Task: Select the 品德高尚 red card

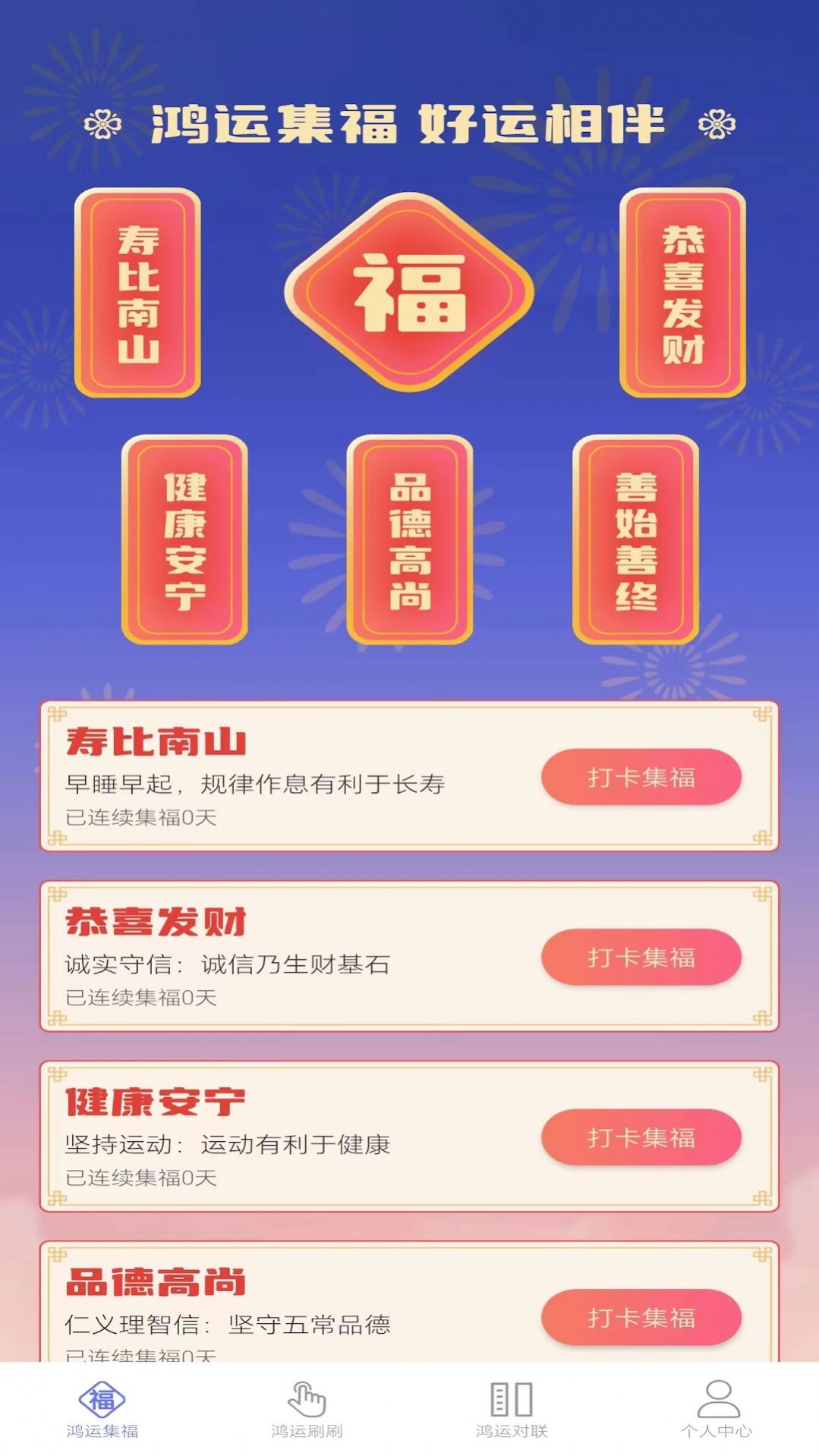Action: point(410,539)
